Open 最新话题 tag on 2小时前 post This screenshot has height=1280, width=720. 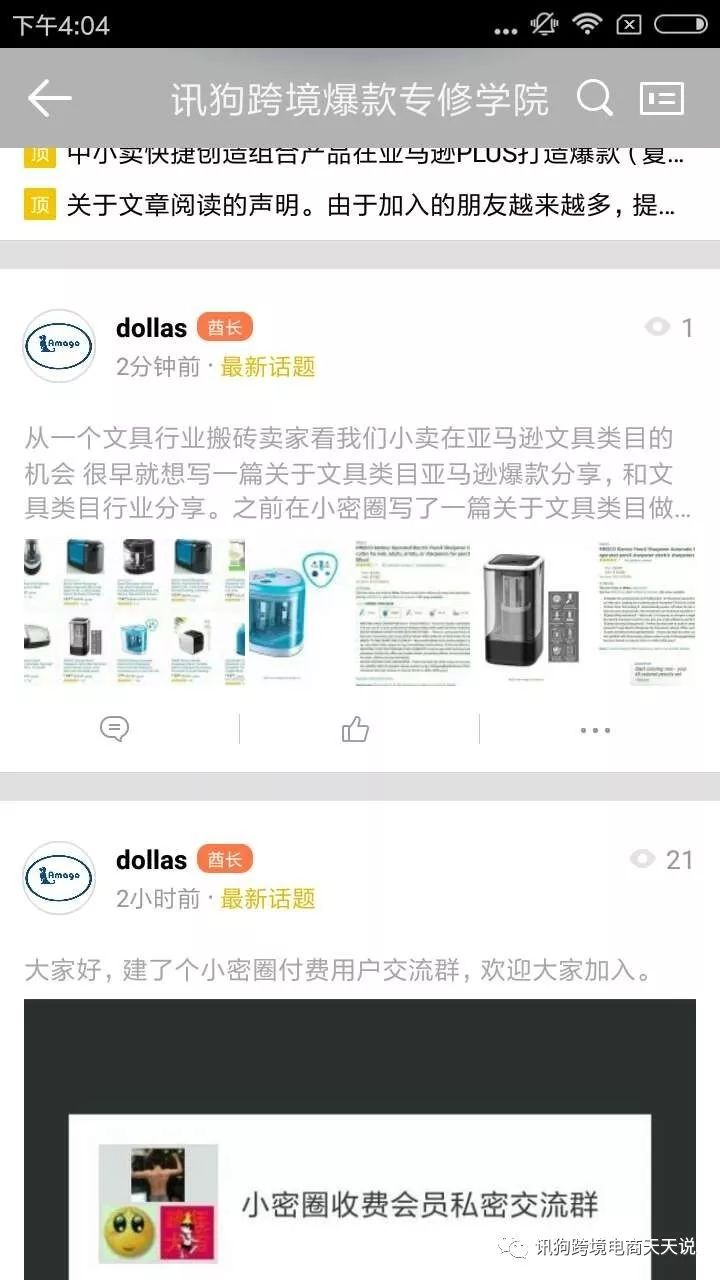coord(268,899)
